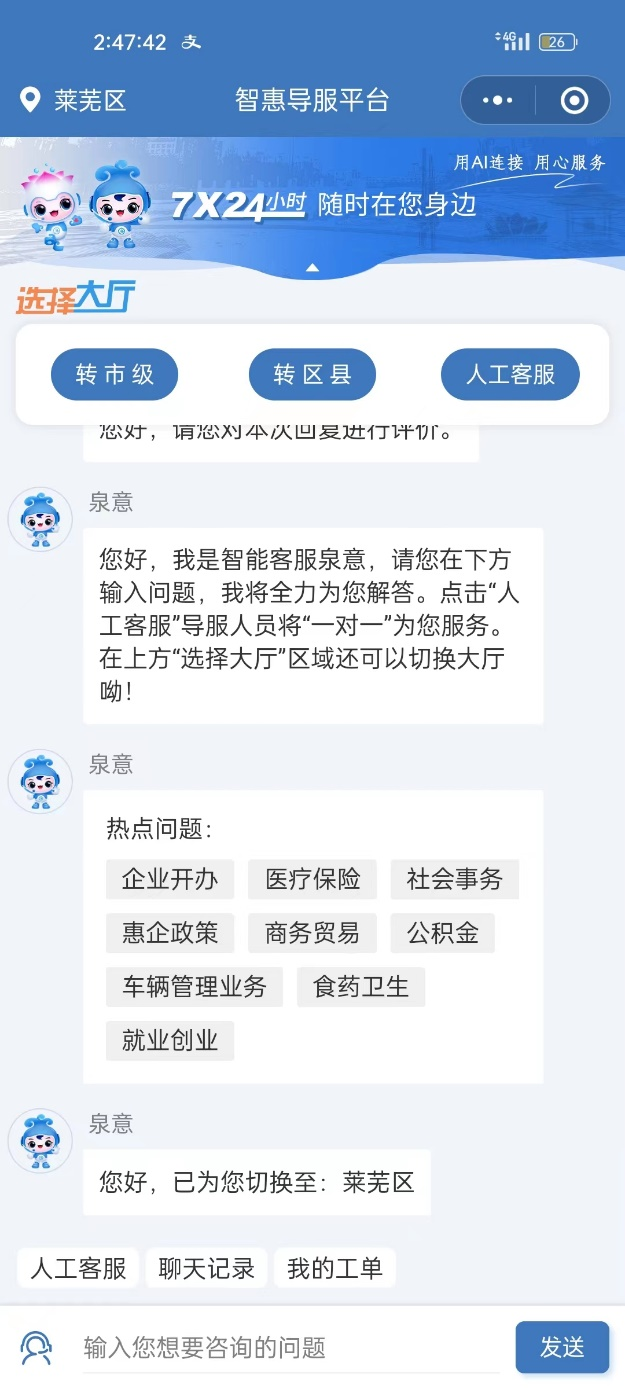Select the 转市级 hall button

click(x=115, y=375)
